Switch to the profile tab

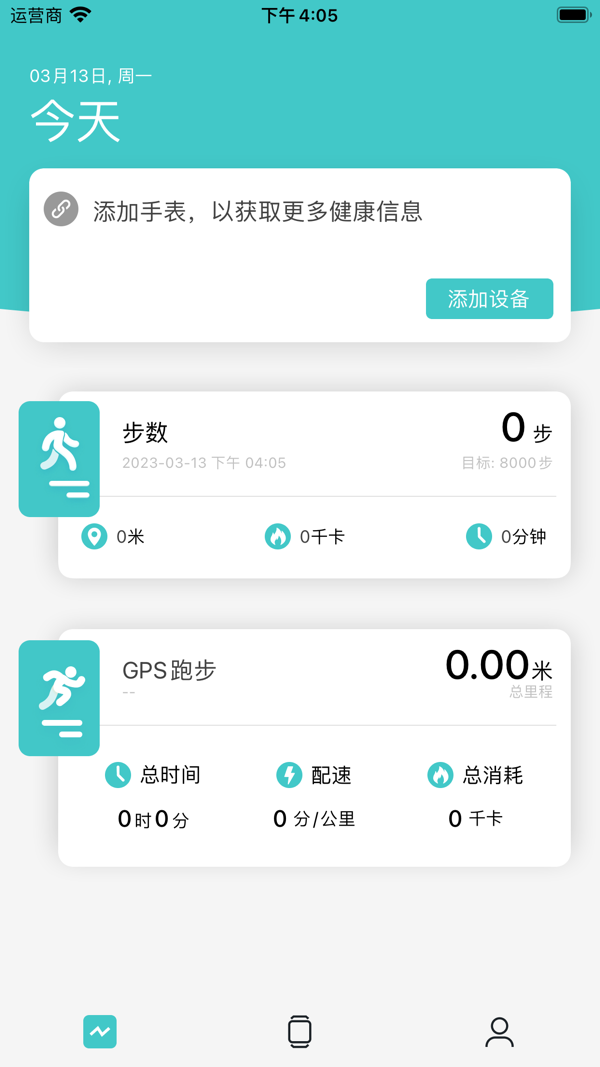pos(499,1031)
